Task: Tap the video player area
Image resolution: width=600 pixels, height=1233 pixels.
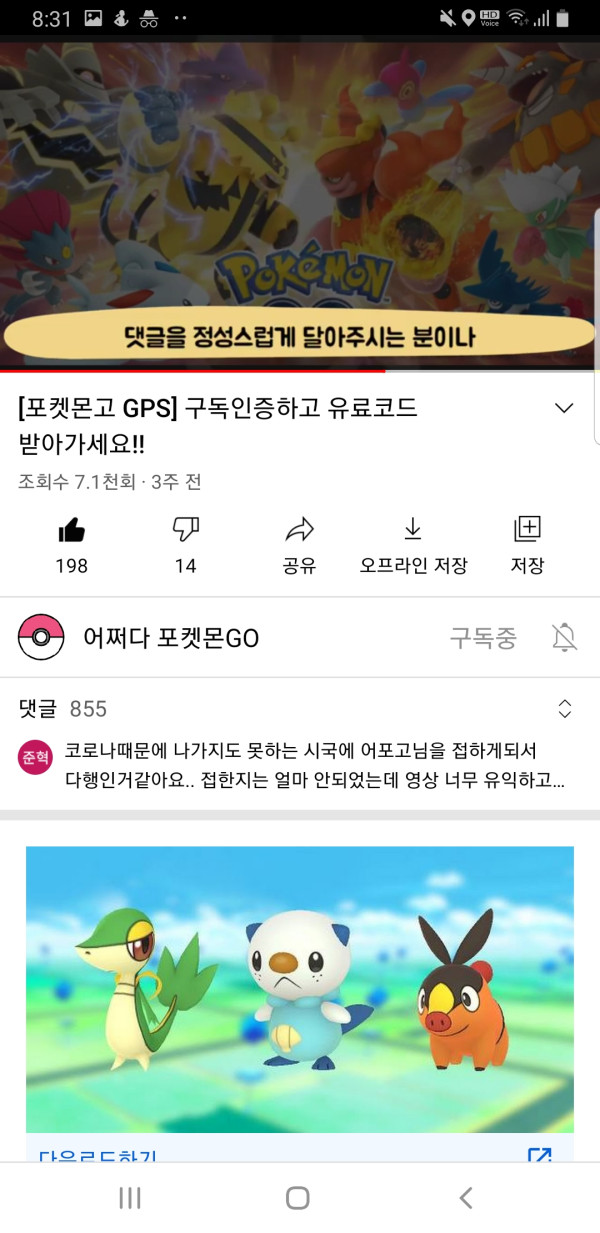Action: (x=300, y=200)
